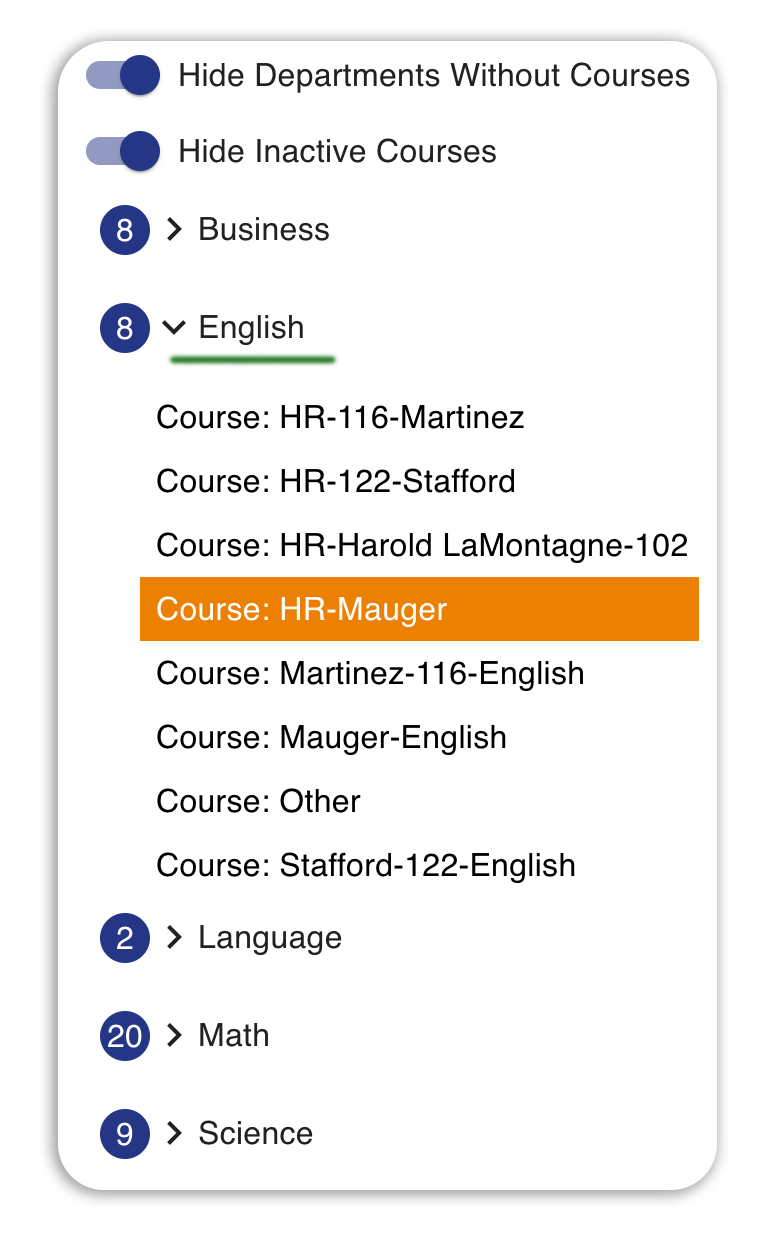Toggle Hide Departments Without Courses switch
The height and width of the screenshot is (1238, 769).
click(123, 75)
